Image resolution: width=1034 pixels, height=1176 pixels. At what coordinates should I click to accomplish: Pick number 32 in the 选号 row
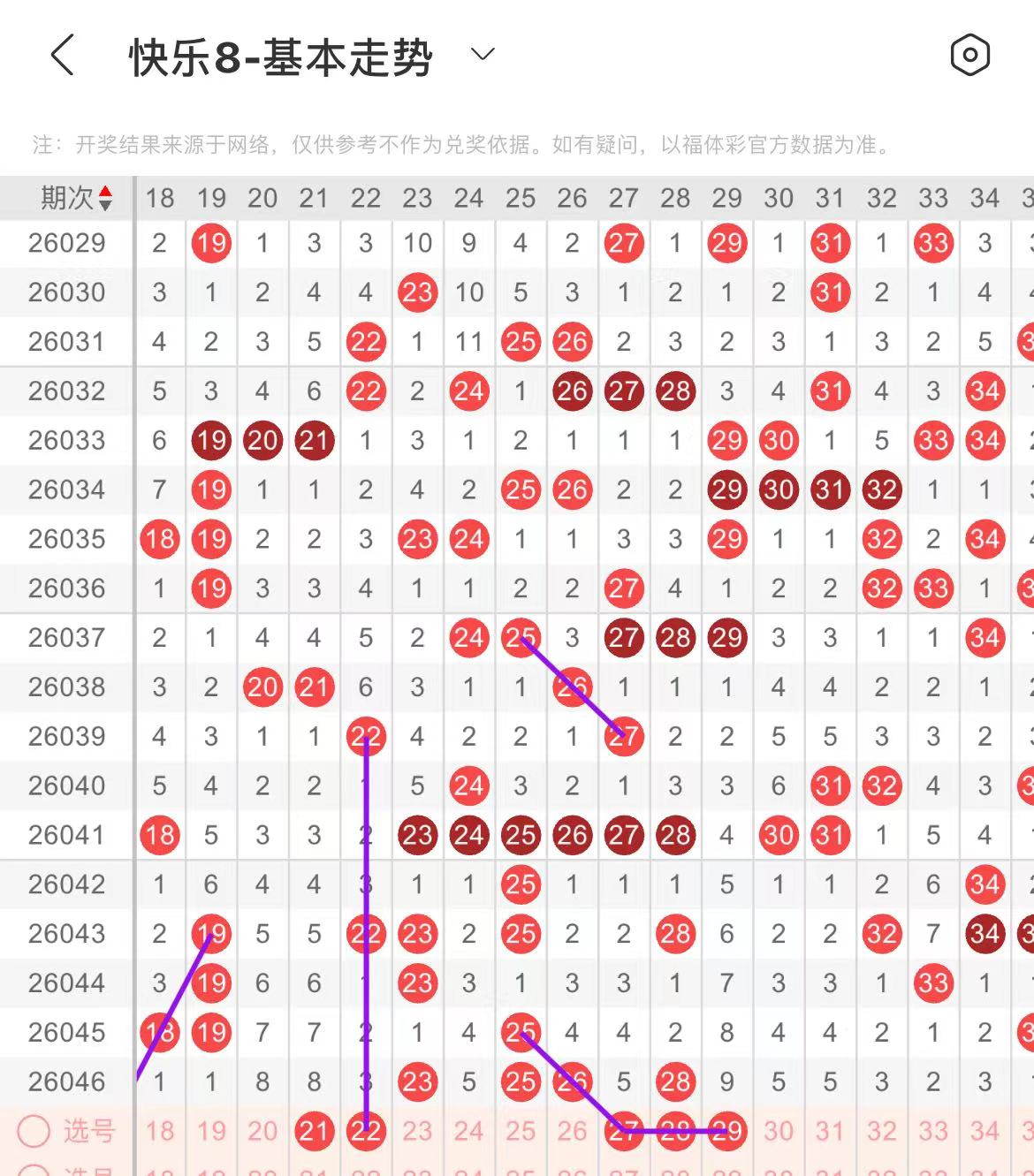click(882, 1131)
